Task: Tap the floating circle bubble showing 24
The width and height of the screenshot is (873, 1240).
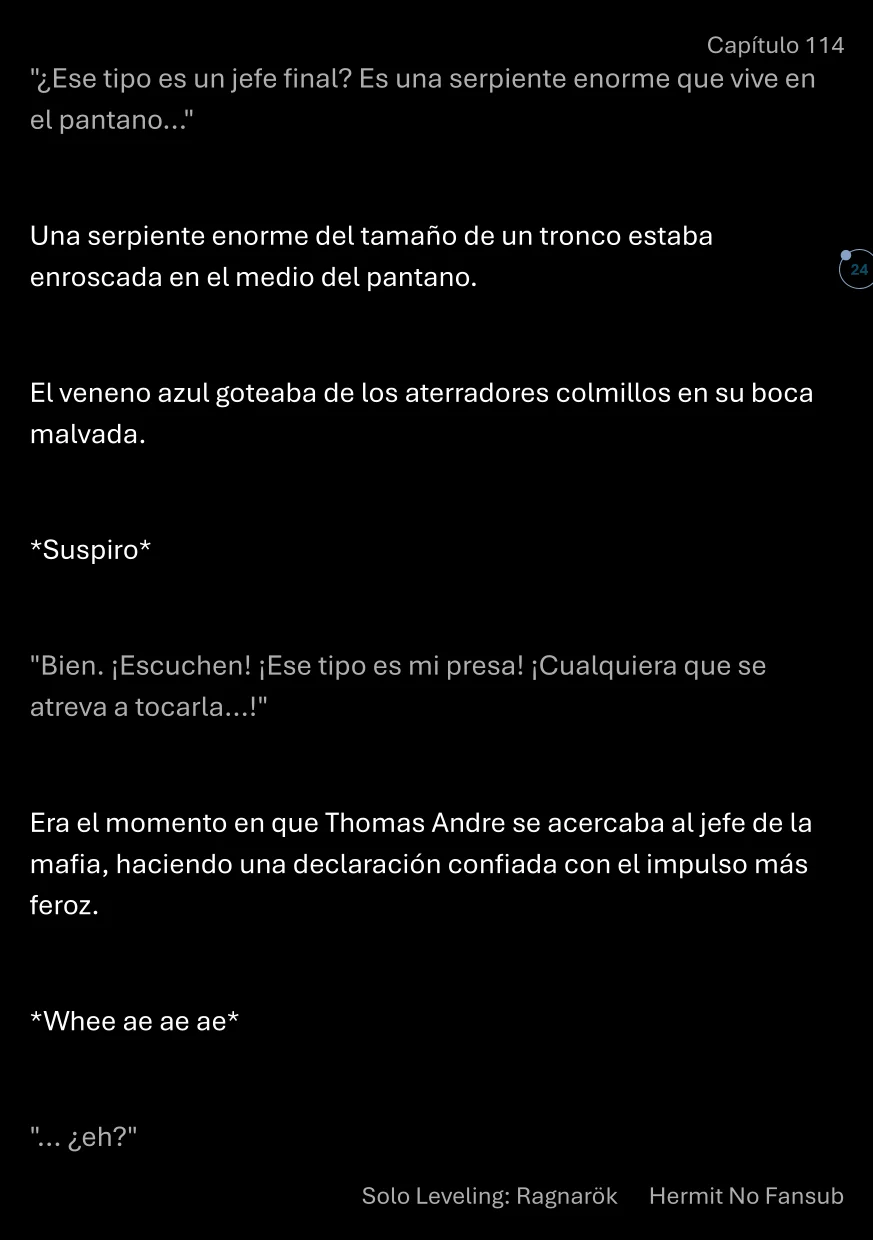Action: (x=858, y=270)
